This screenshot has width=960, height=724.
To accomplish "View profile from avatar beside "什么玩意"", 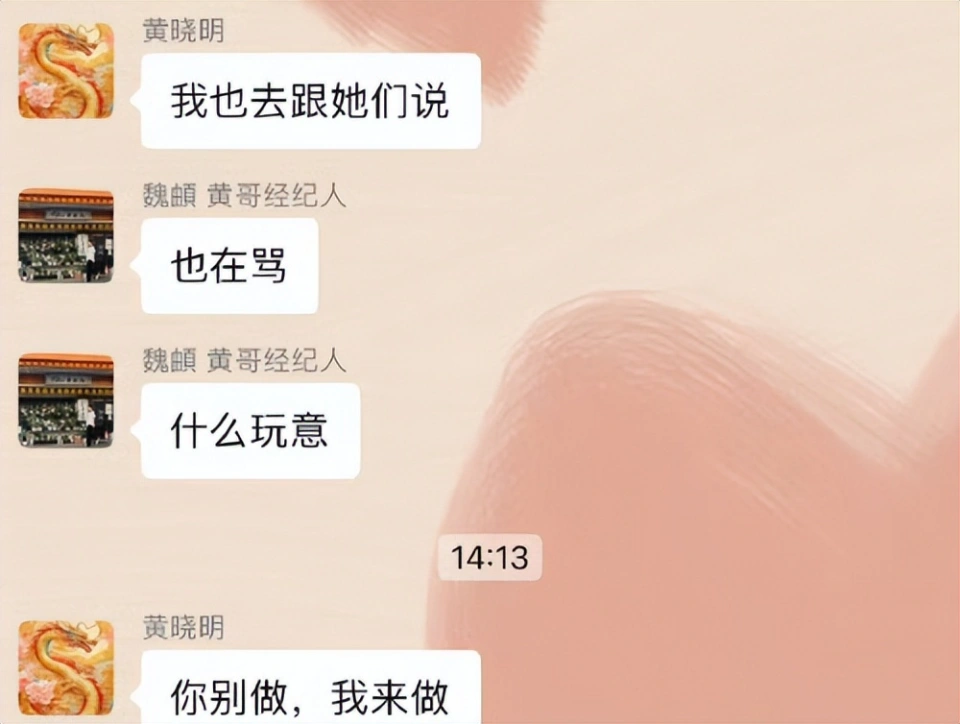I will (x=66, y=400).
